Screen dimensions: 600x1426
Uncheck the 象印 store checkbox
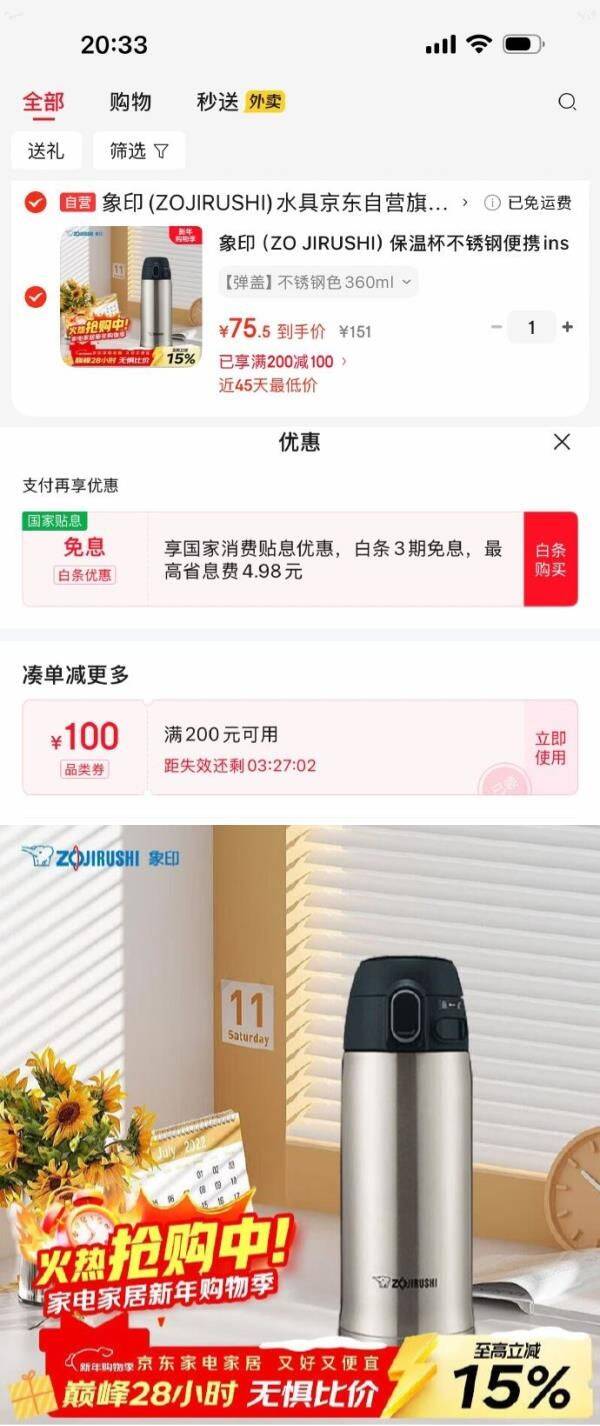35,203
